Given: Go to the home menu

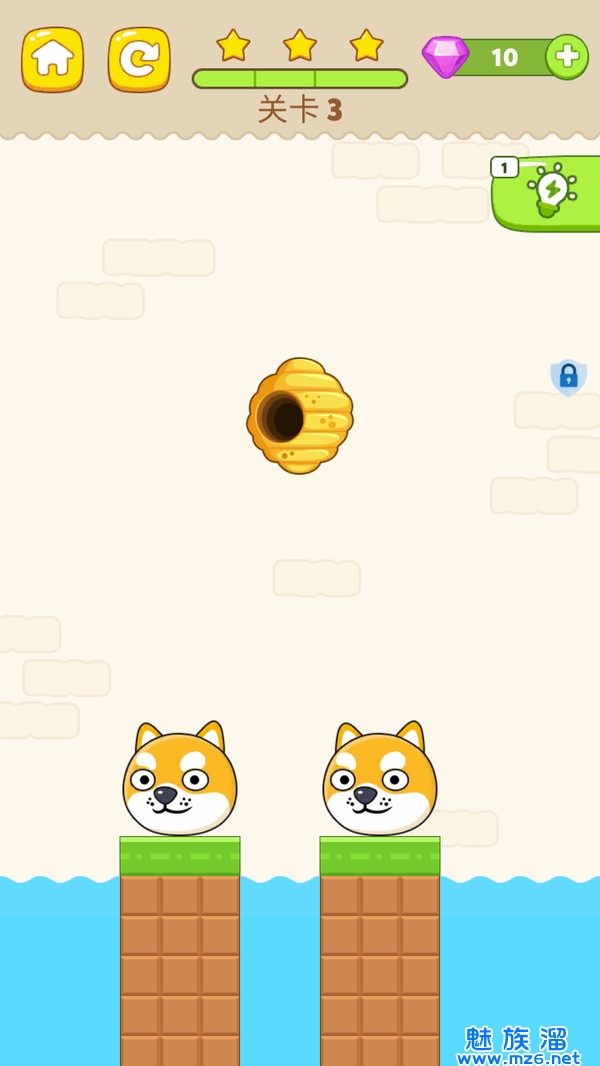Looking at the screenshot, I should click(x=52, y=59).
